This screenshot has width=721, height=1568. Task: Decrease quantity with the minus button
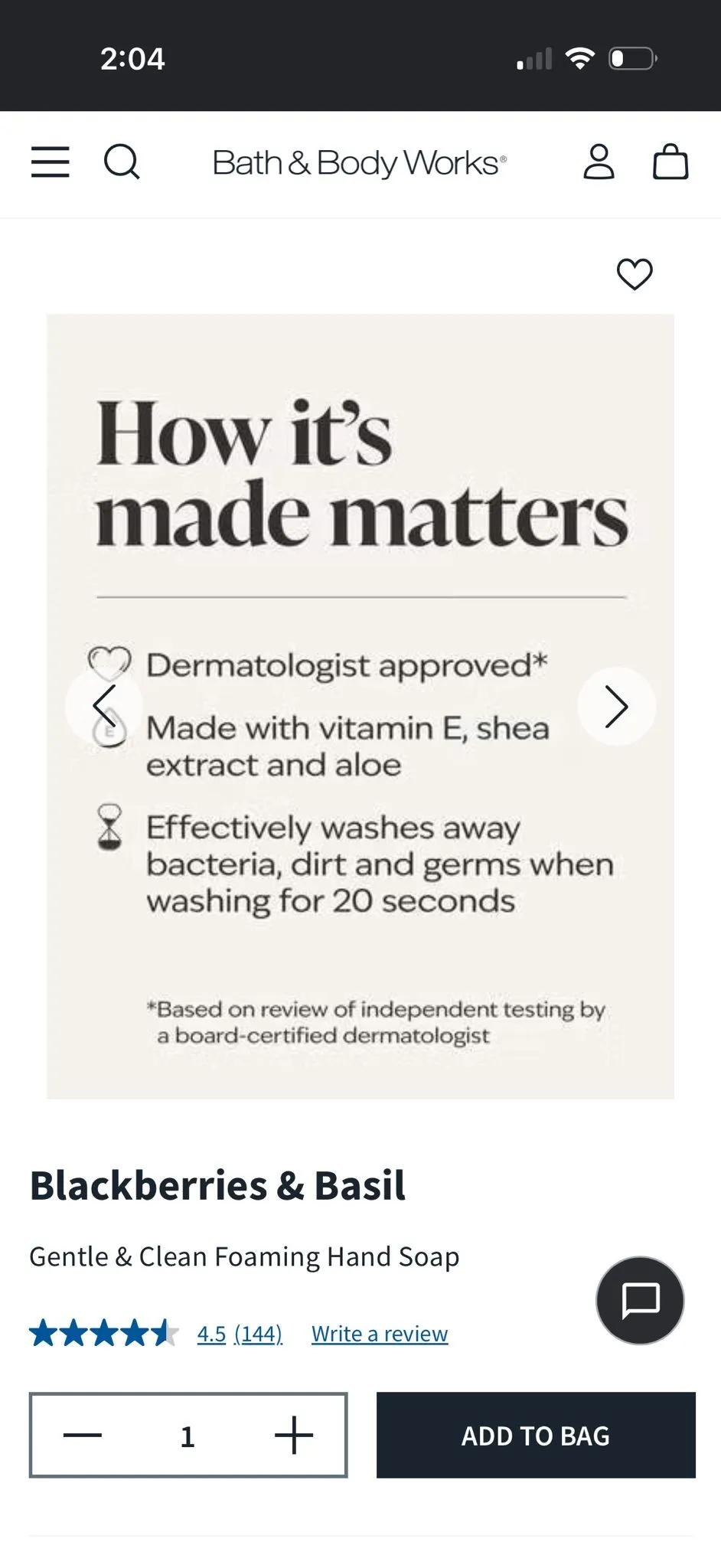[x=83, y=1435]
